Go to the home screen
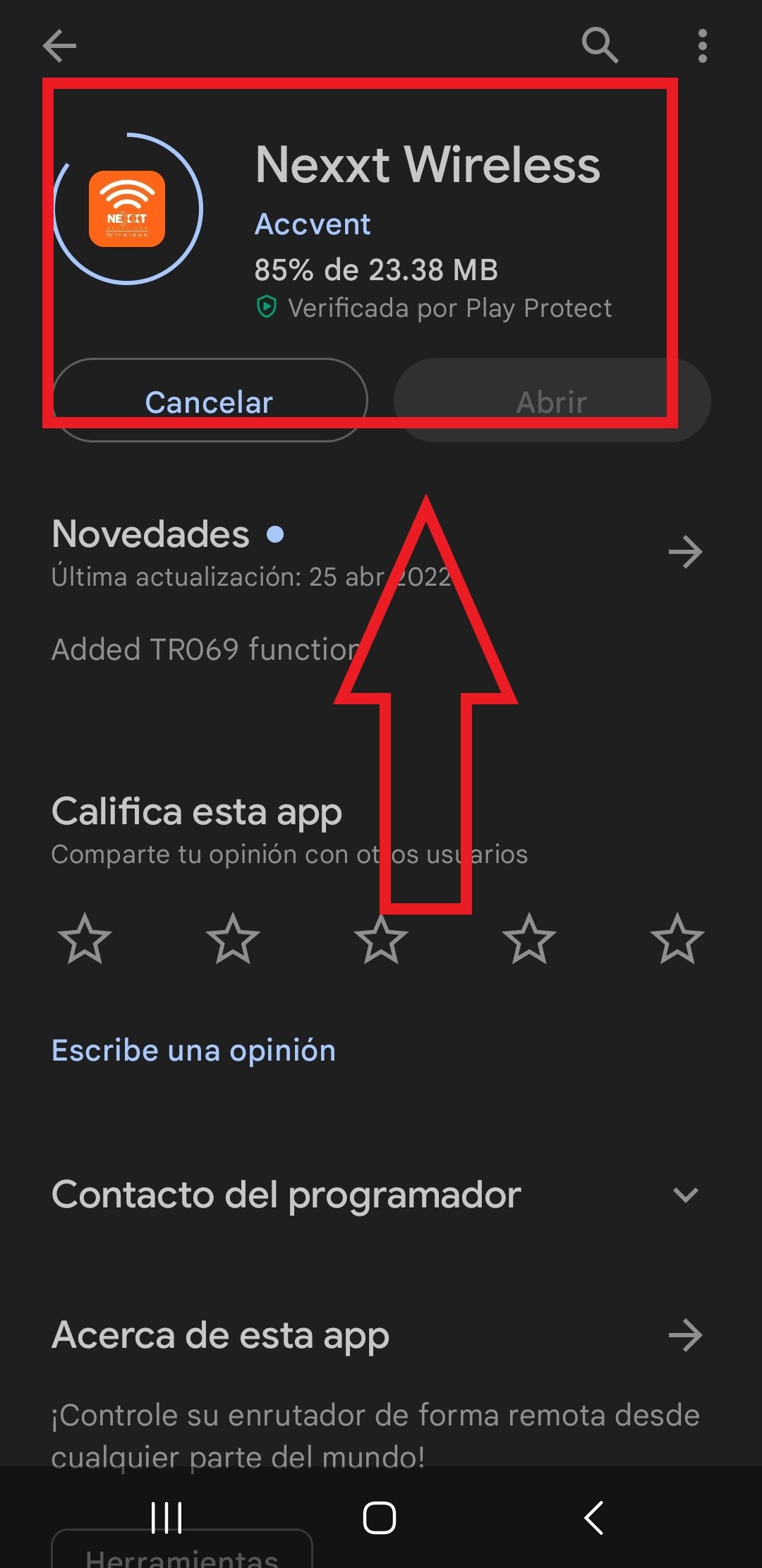Viewport: 762px width, 1568px height. point(380,1517)
